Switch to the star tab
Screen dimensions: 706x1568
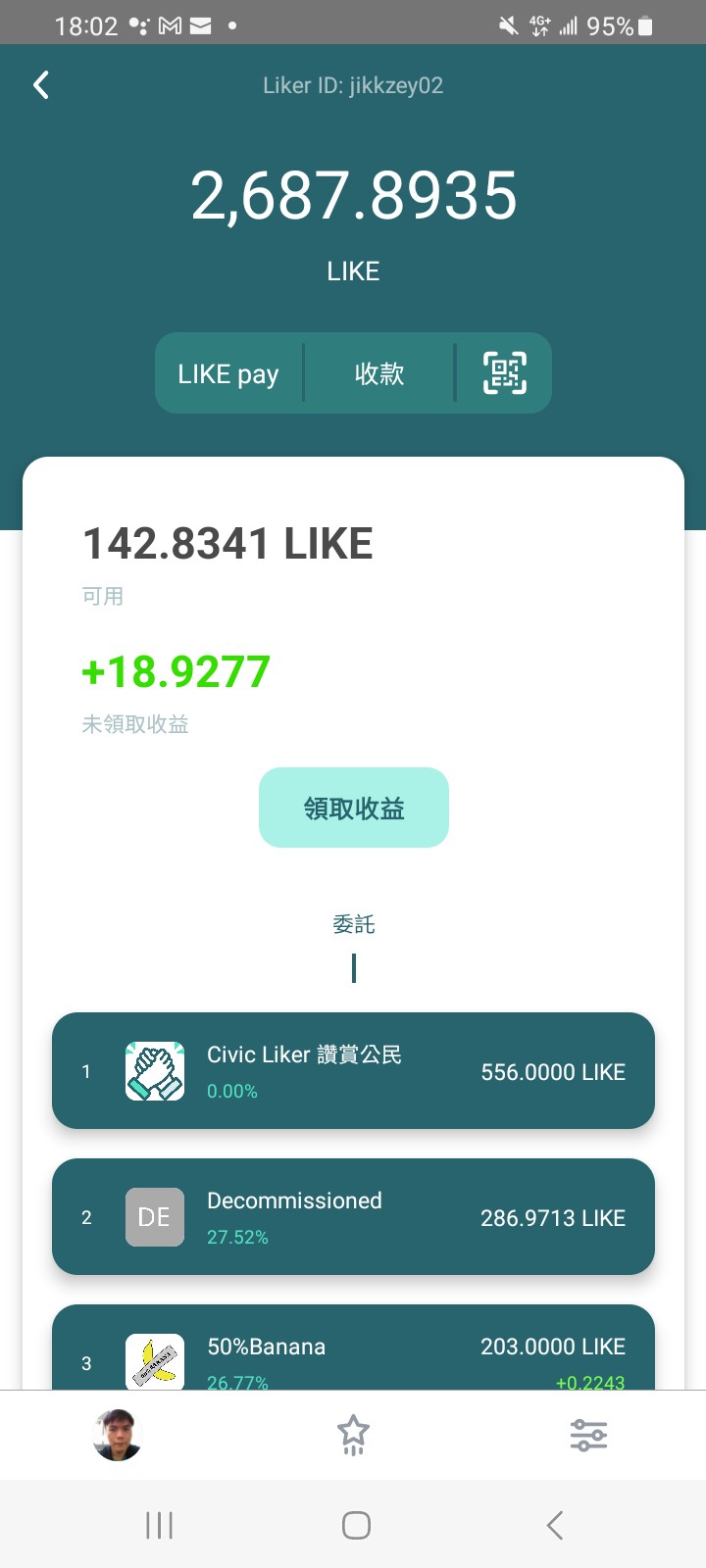click(x=353, y=1435)
